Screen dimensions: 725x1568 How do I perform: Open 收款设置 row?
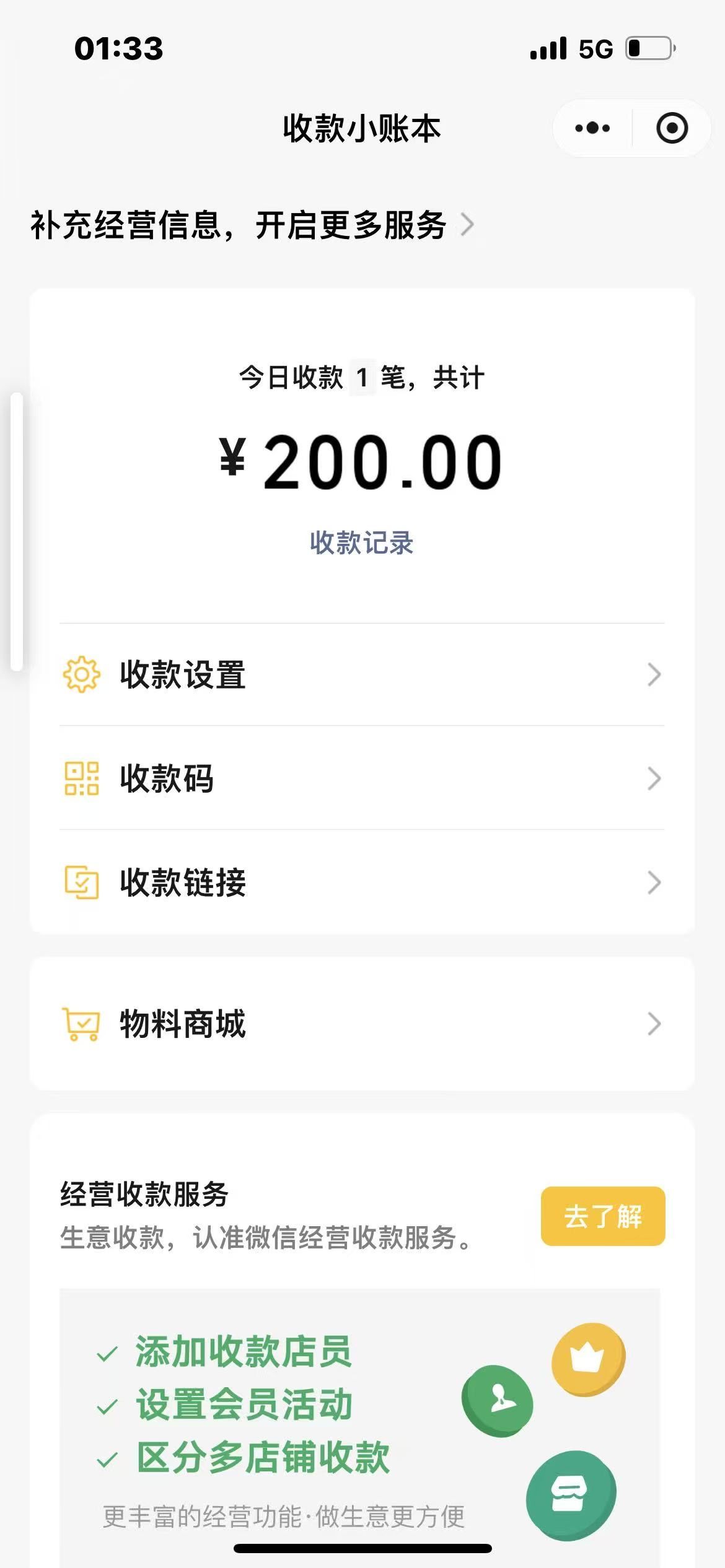click(x=362, y=674)
